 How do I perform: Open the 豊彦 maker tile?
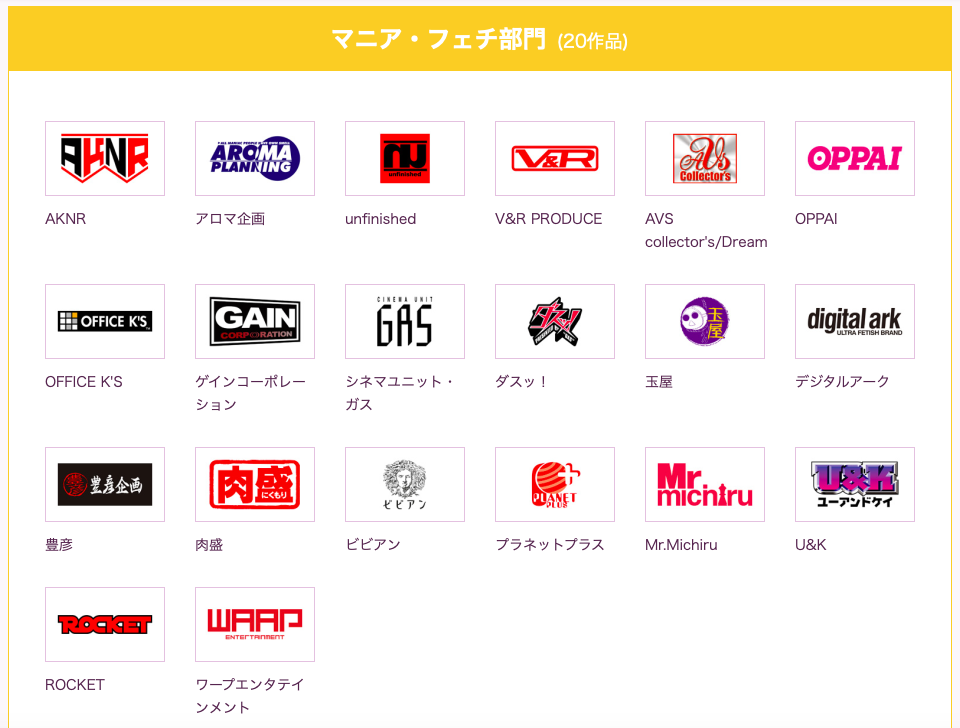(x=105, y=484)
